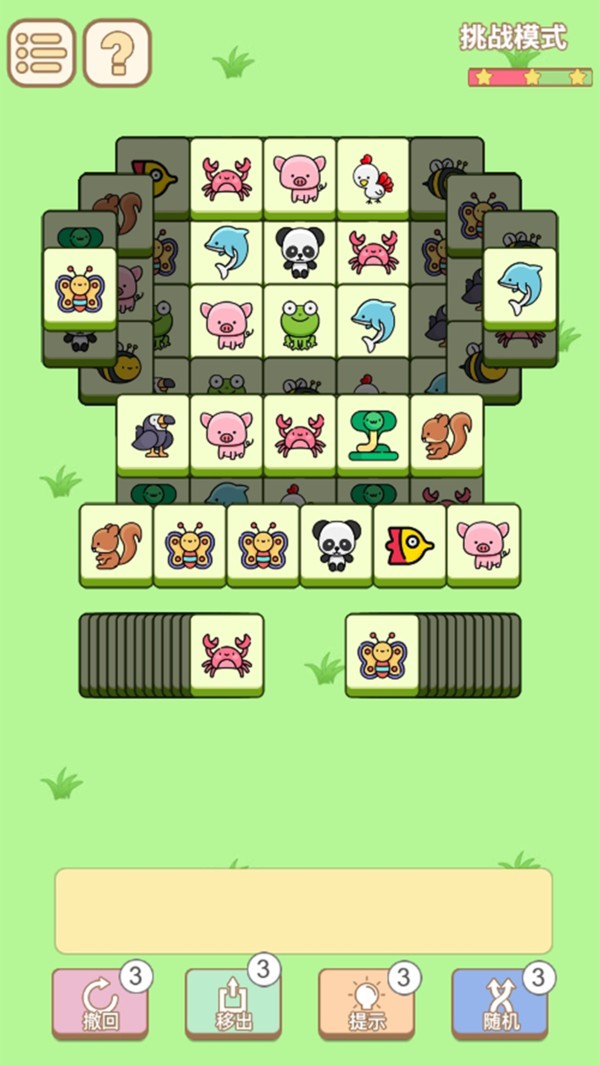Choose the toucan bird tile
The height and width of the screenshot is (1066, 600).
click(153, 435)
